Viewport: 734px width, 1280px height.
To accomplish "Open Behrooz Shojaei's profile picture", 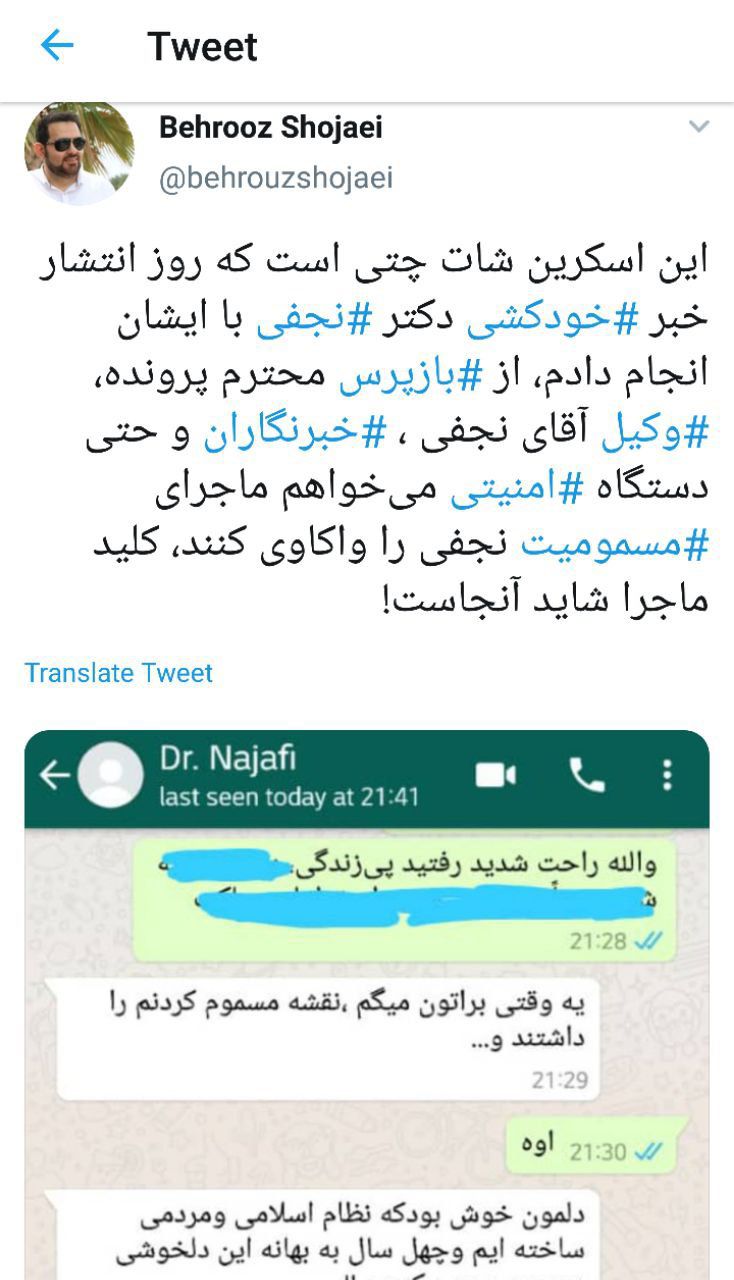I will point(79,153).
